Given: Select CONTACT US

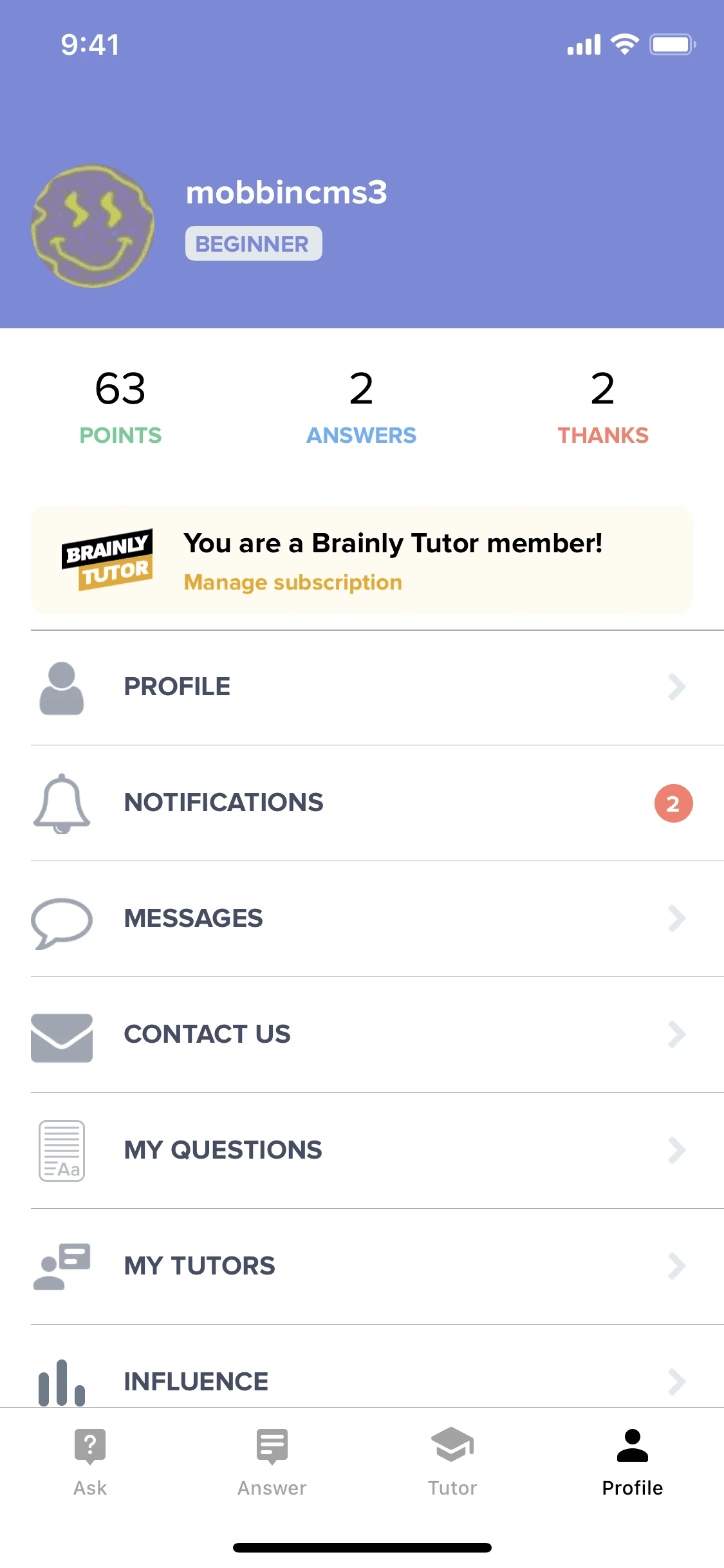Looking at the screenshot, I should [360, 1034].
